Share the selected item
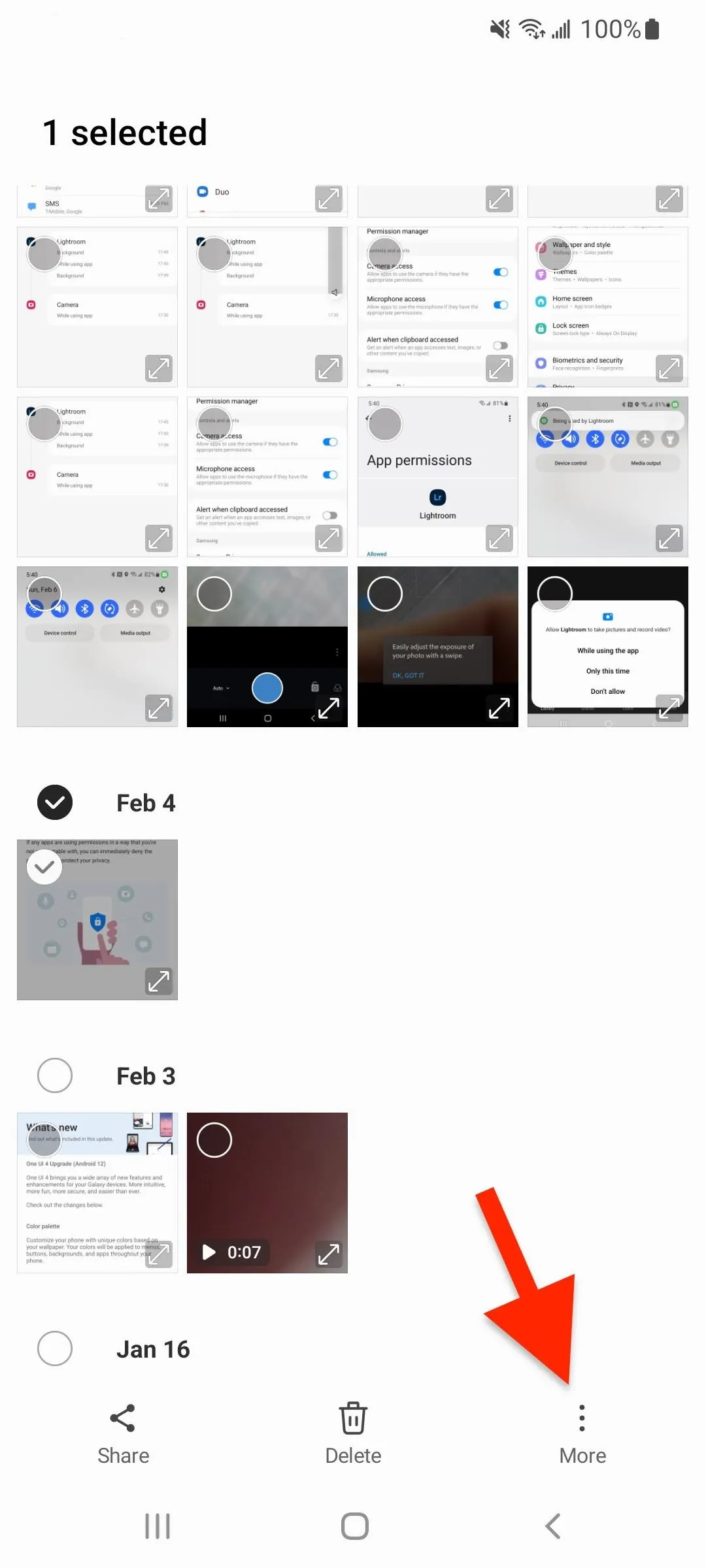The height and width of the screenshot is (1568, 706). 123,1434
